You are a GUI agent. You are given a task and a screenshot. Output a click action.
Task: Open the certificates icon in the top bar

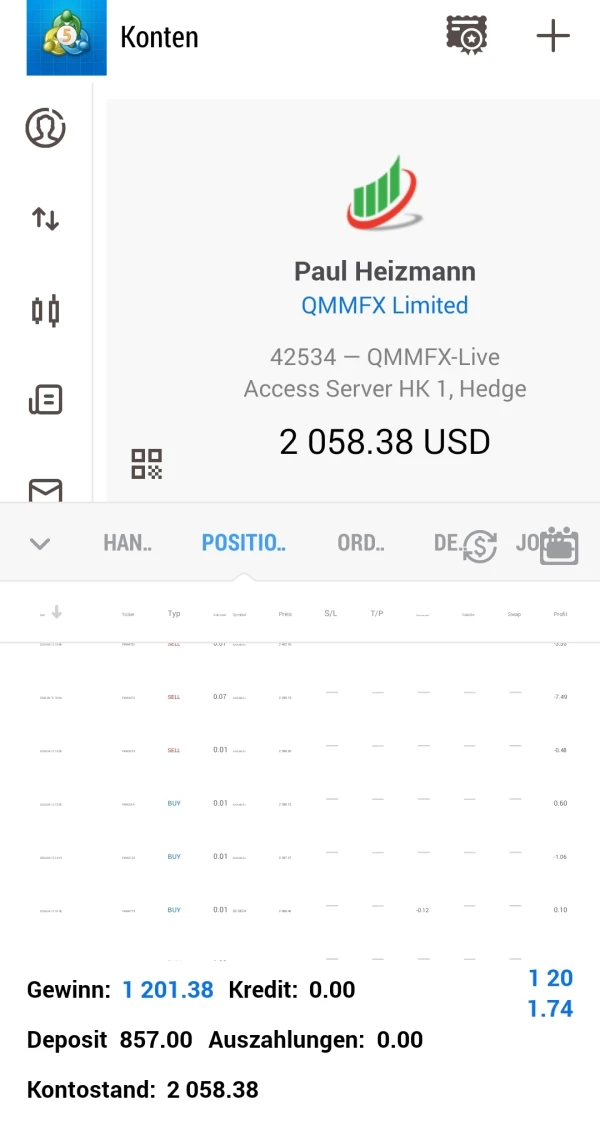pos(466,37)
